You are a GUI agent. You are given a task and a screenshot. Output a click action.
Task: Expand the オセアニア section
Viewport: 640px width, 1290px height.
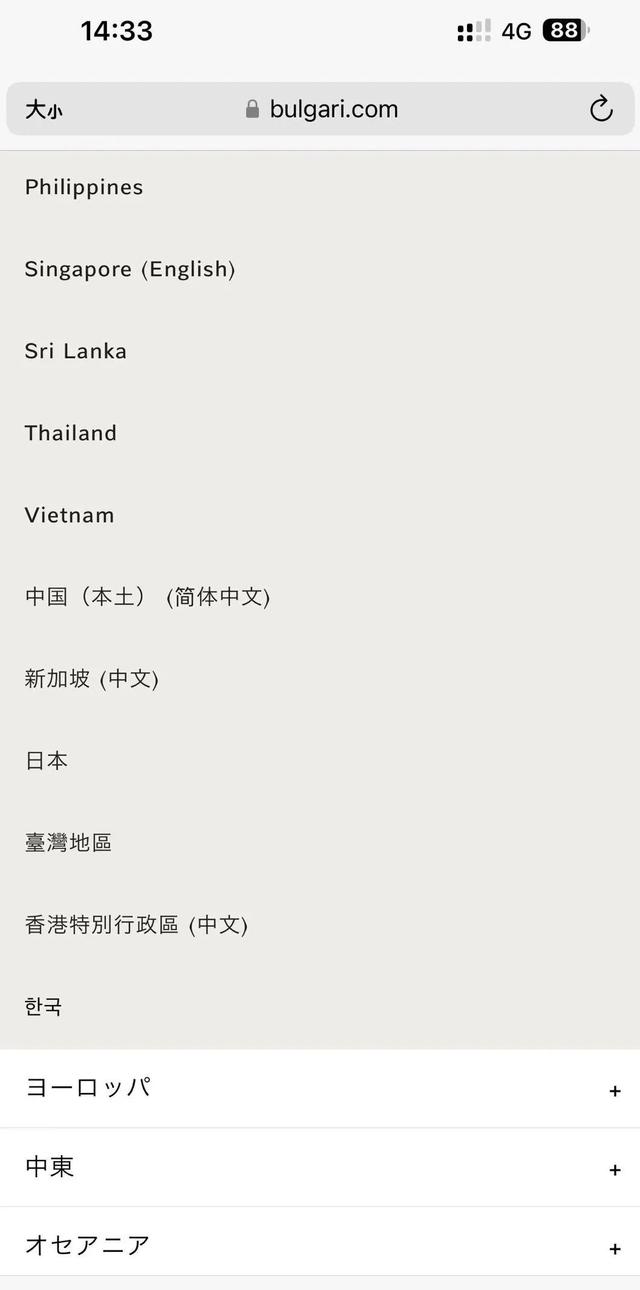[x=320, y=1245]
